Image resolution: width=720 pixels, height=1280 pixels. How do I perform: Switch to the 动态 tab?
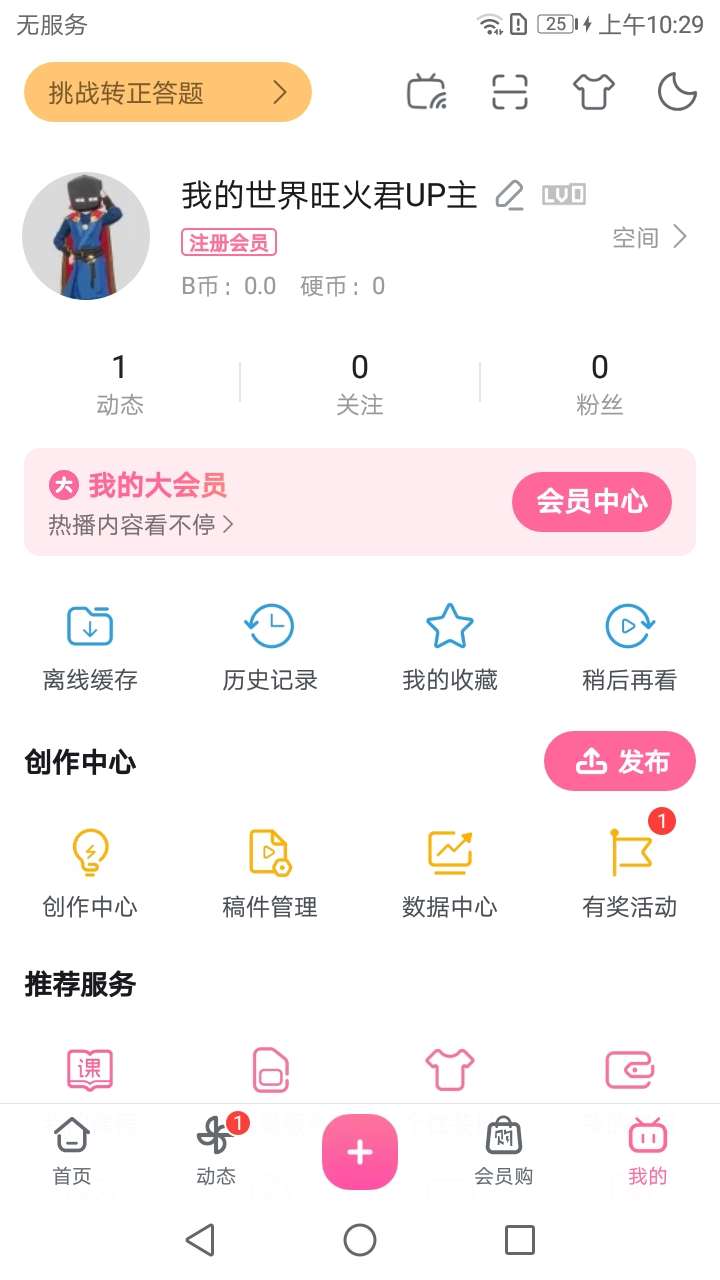pyautogui.click(x=216, y=1150)
